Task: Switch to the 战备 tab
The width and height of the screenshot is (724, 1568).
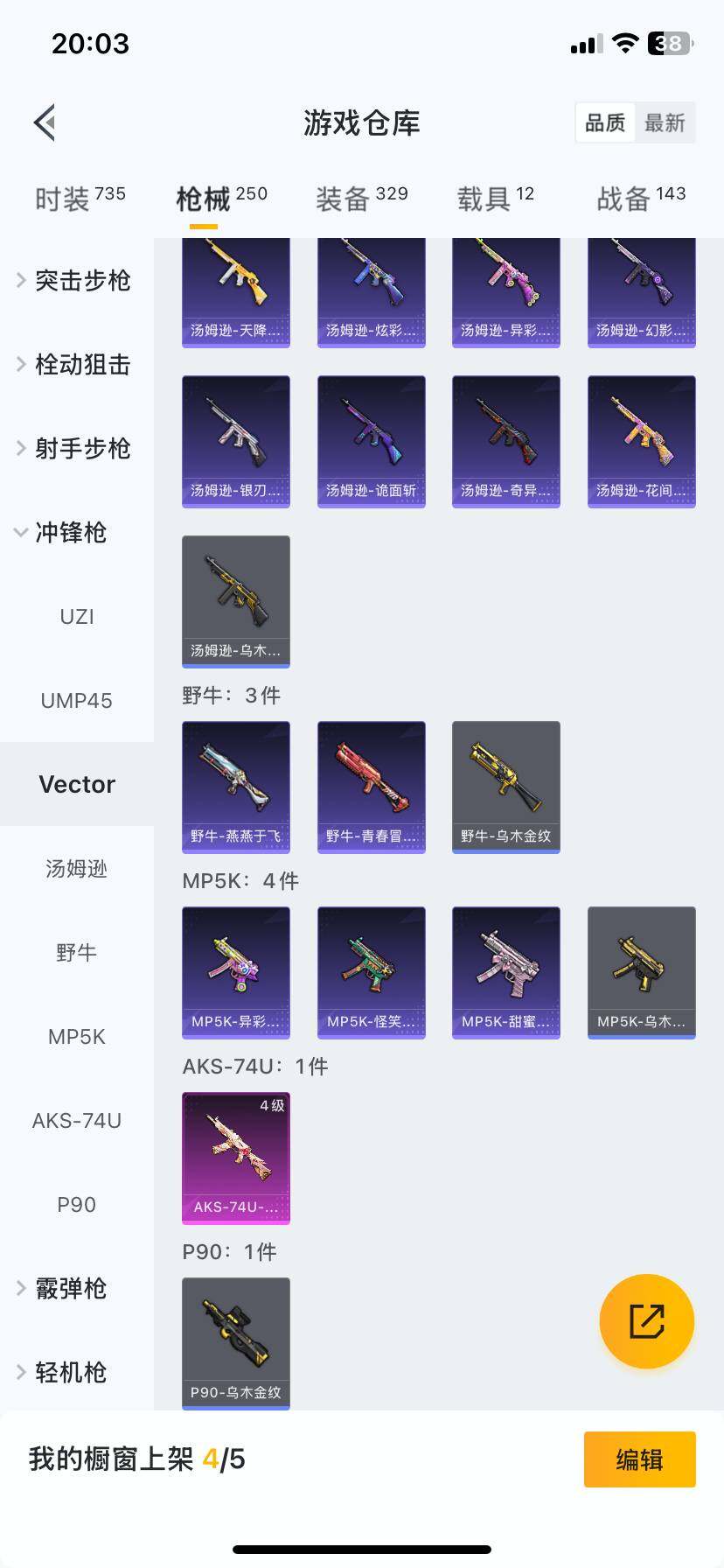Action: [641, 199]
